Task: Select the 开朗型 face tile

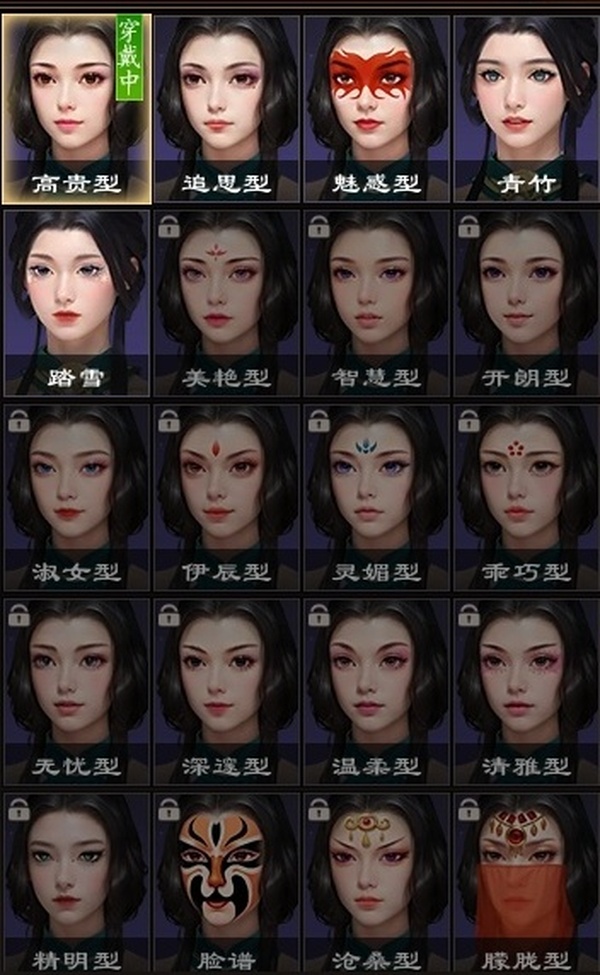Action: tap(526, 300)
